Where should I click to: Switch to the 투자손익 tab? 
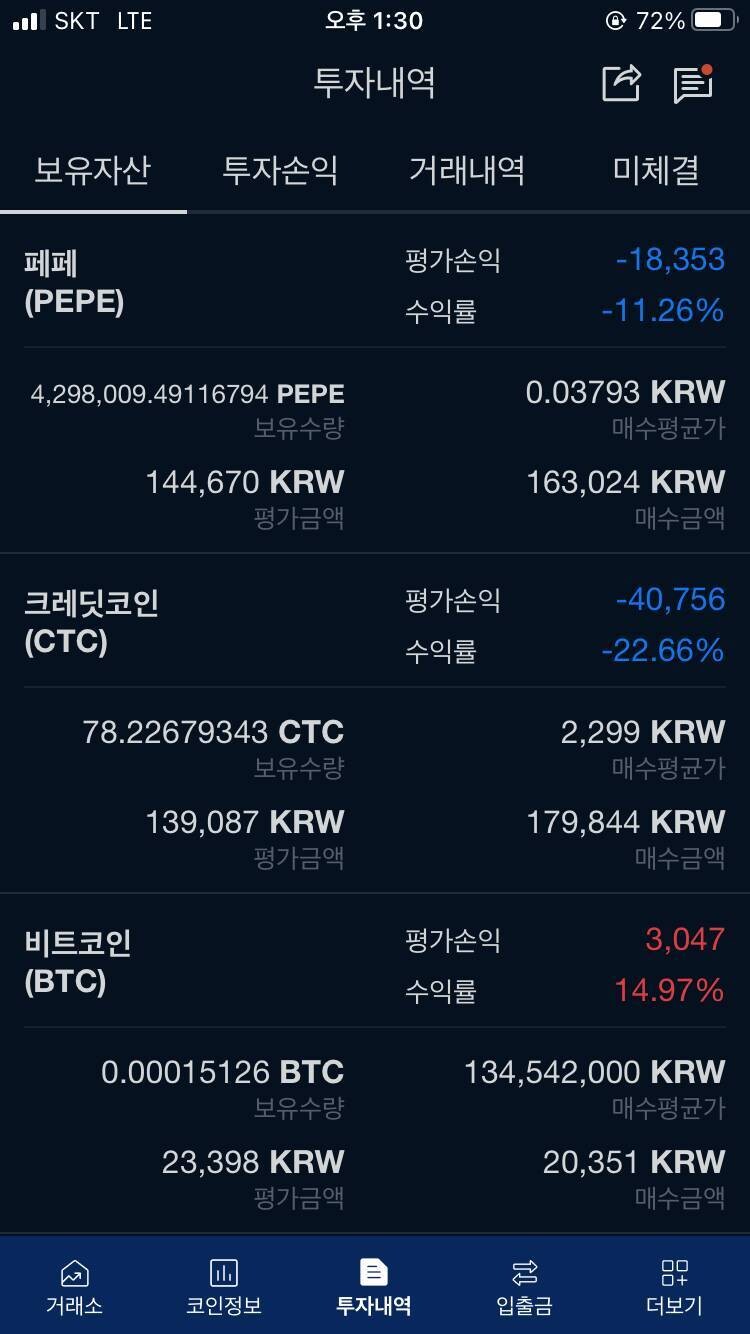pos(280,170)
